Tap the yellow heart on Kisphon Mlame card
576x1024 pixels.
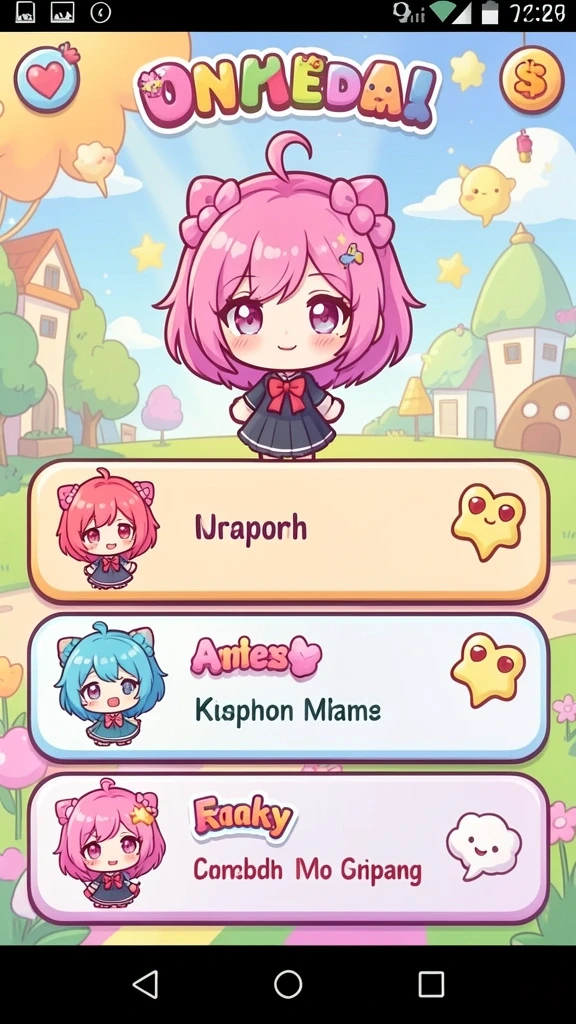tap(488, 669)
